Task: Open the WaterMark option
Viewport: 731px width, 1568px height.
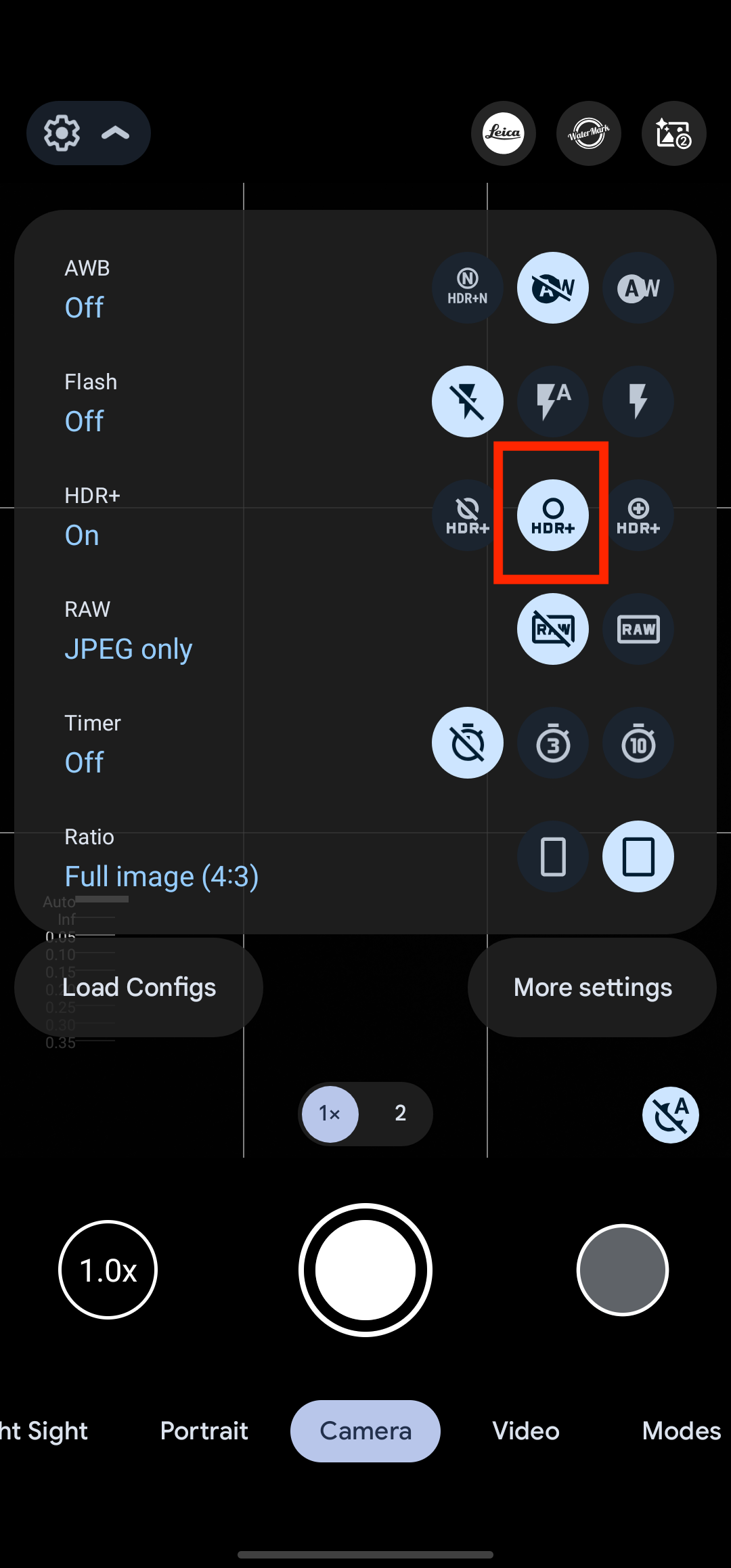Action: 589,133
